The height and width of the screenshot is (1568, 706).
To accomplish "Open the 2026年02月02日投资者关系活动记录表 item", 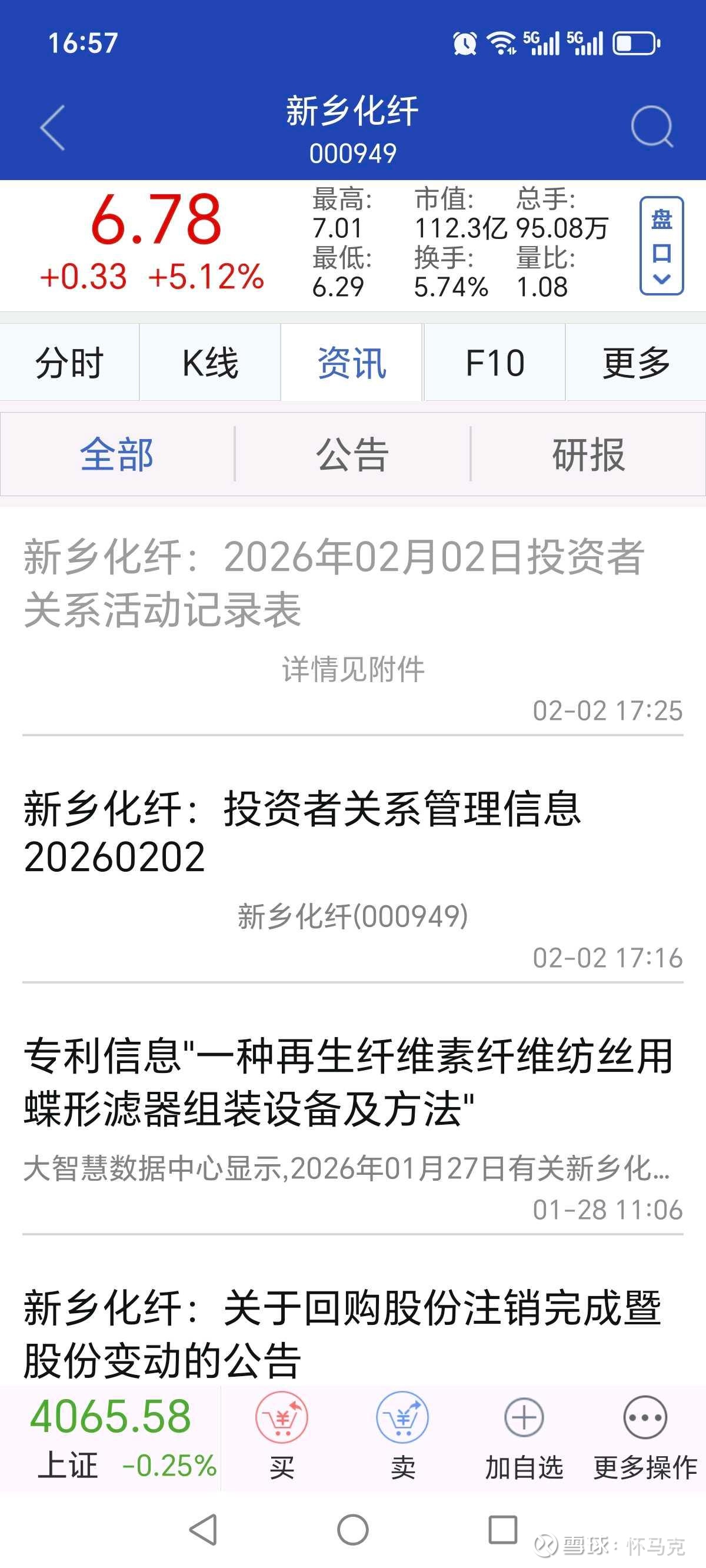I will (x=334, y=583).
